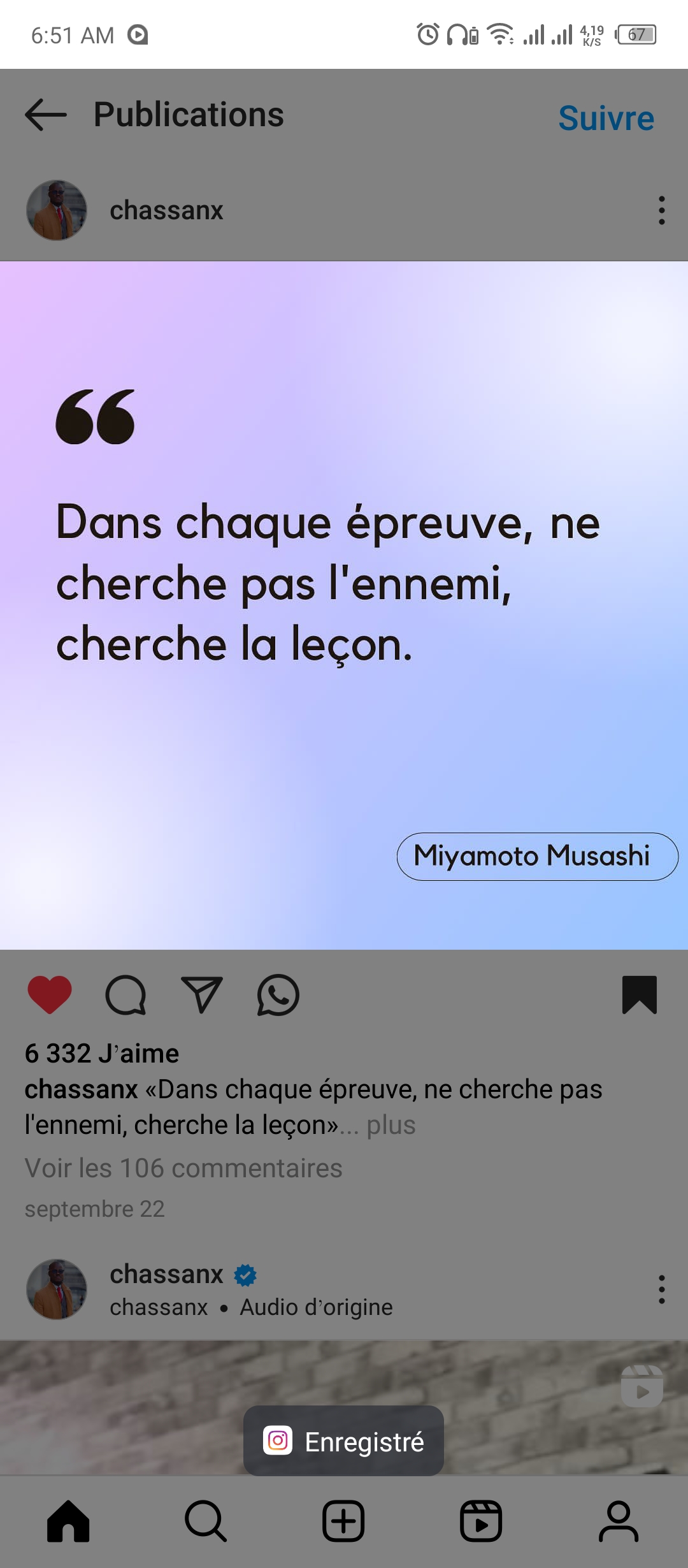Open chassanx profile from the post header
This screenshot has width=688, height=1568.
point(166,210)
